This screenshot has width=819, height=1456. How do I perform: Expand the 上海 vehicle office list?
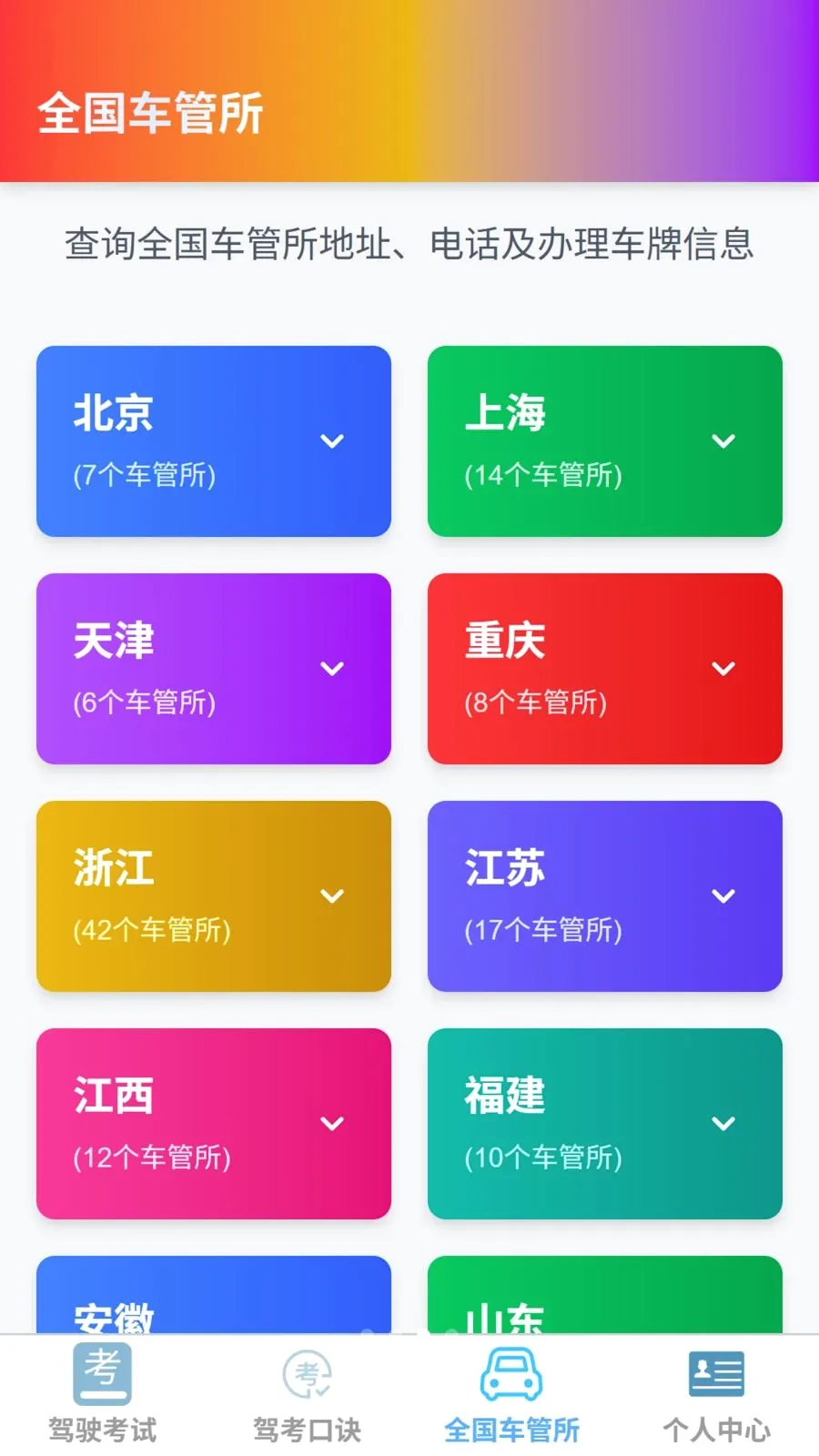pyautogui.click(x=605, y=441)
